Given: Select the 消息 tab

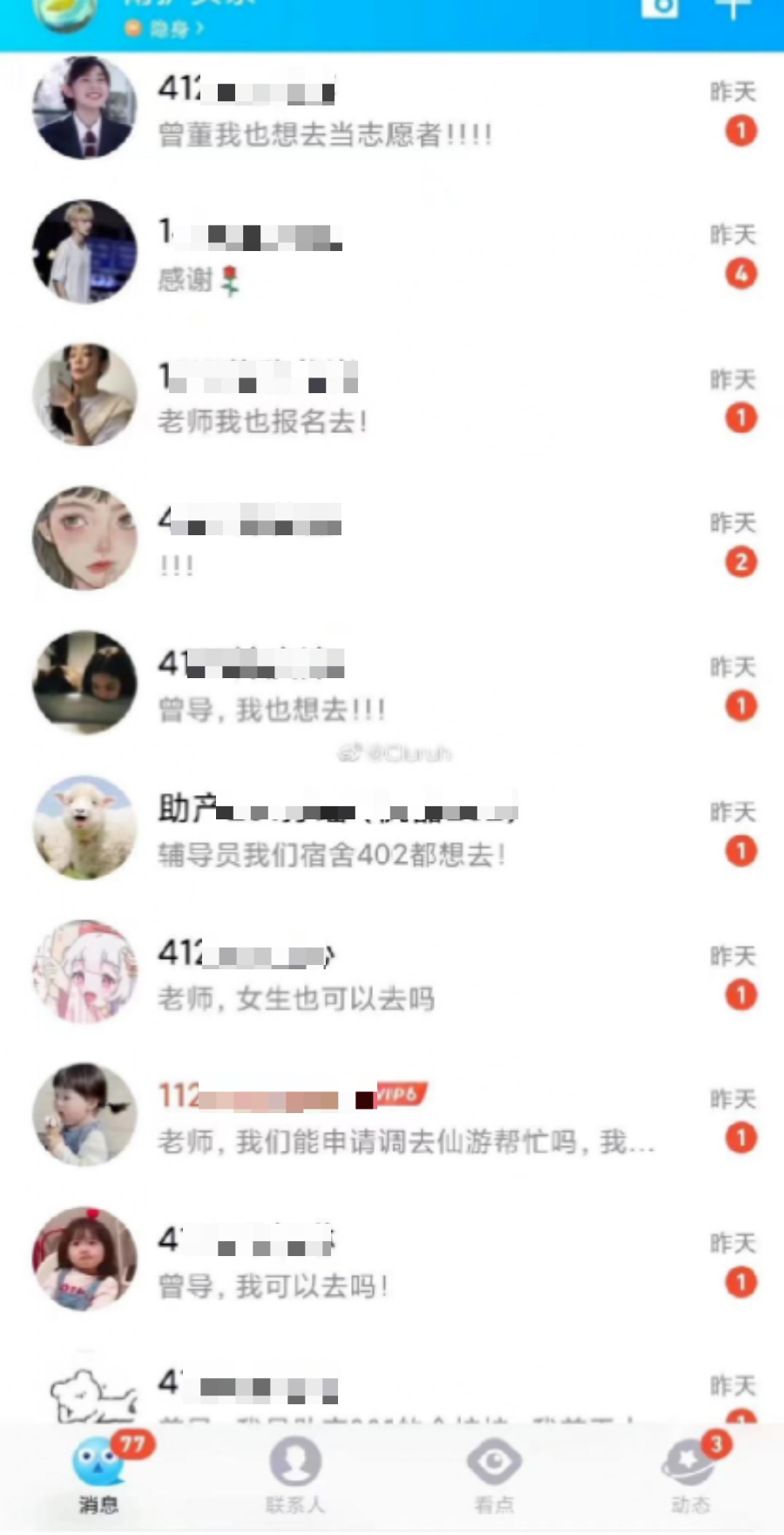Looking at the screenshot, I should (x=98, y=1477).
